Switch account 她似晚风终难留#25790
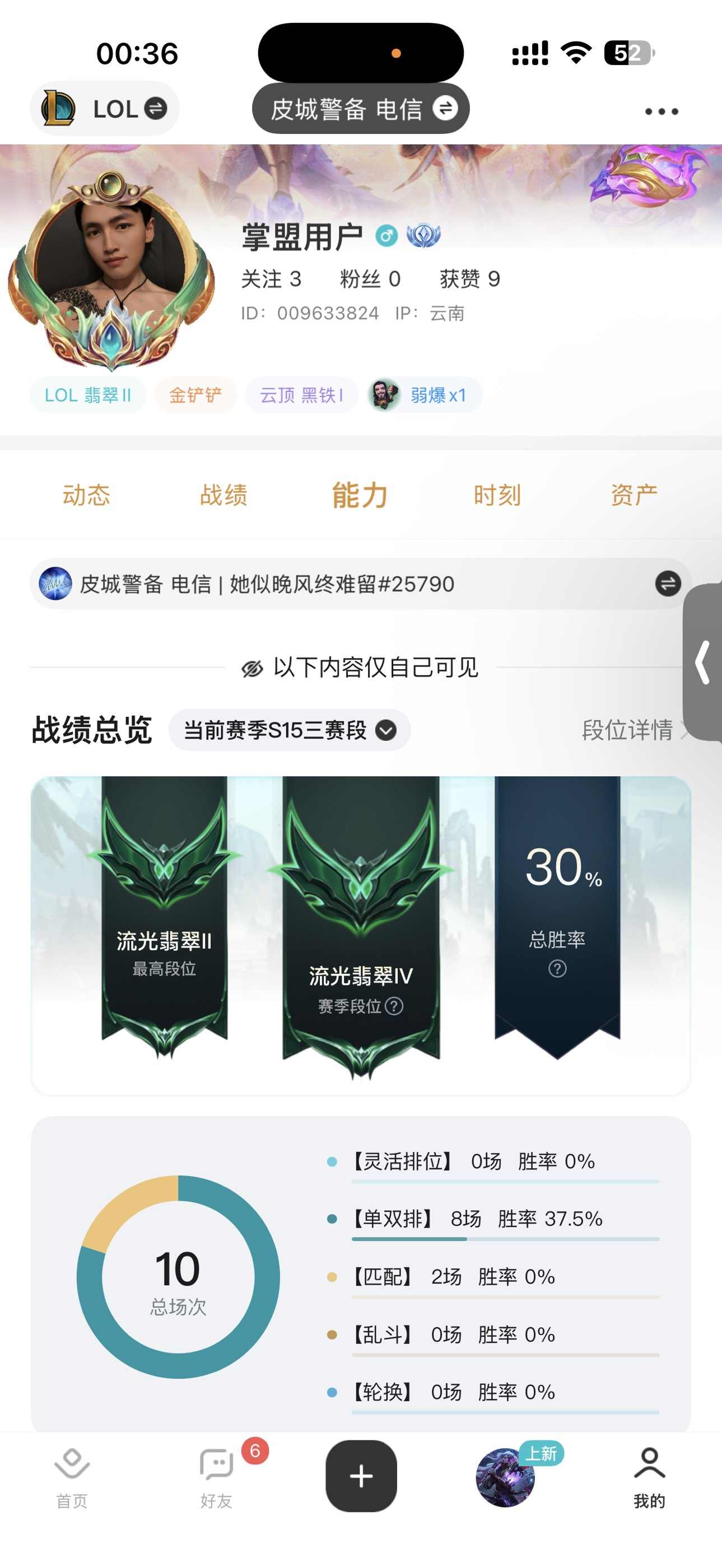 667,584
